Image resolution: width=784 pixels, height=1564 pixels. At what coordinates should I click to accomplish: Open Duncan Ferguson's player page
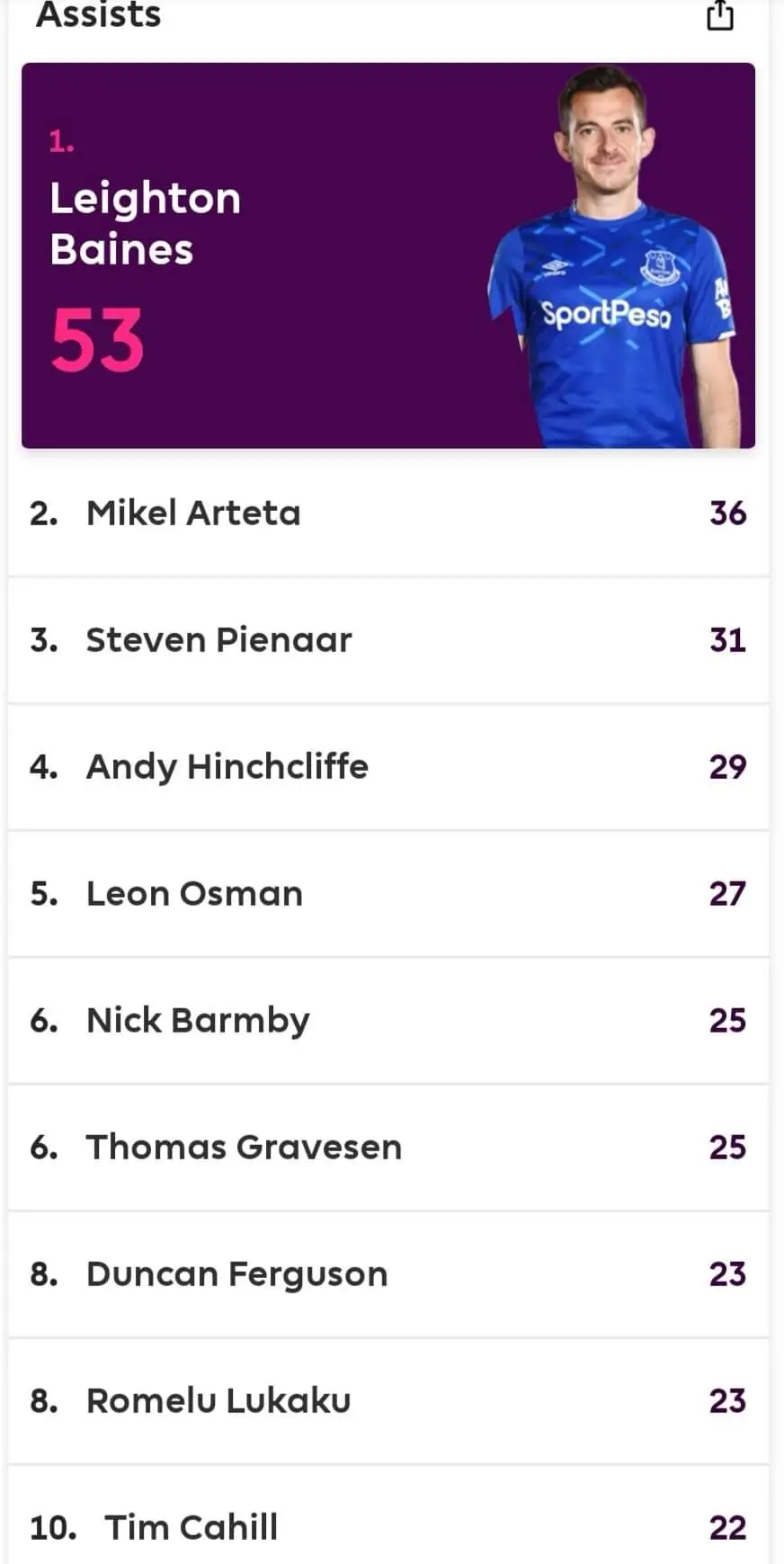point(388,1274)
